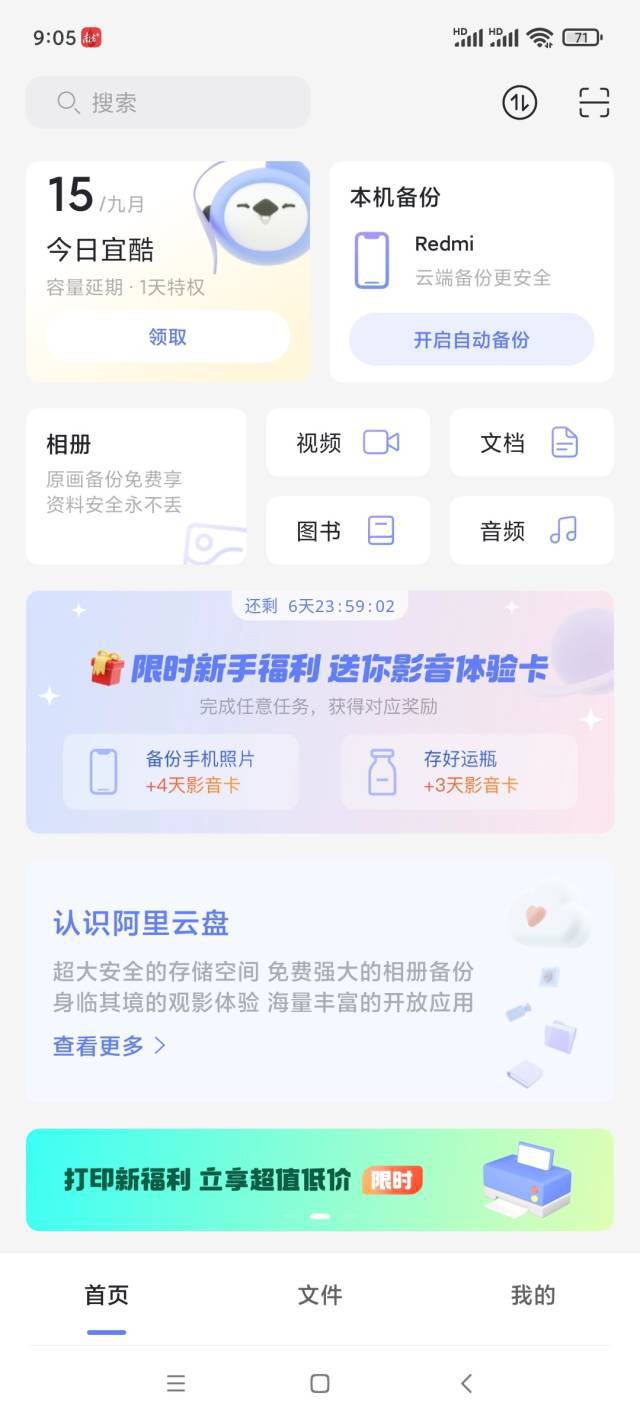Open the 音频 category
The image size is (640, 1422).
click(531, 531)
